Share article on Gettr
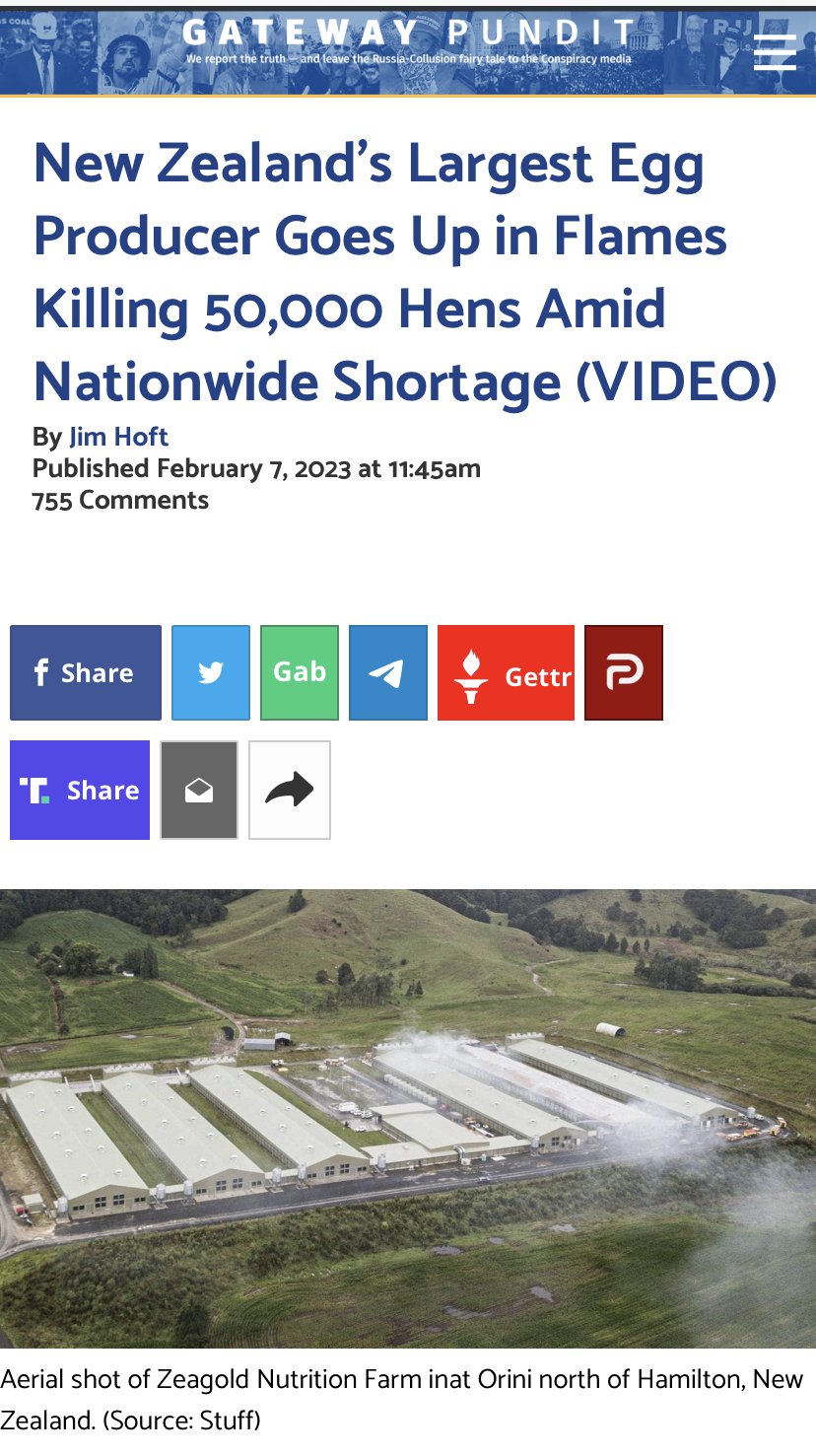The image size is (816, 1456). coord(506,672)
